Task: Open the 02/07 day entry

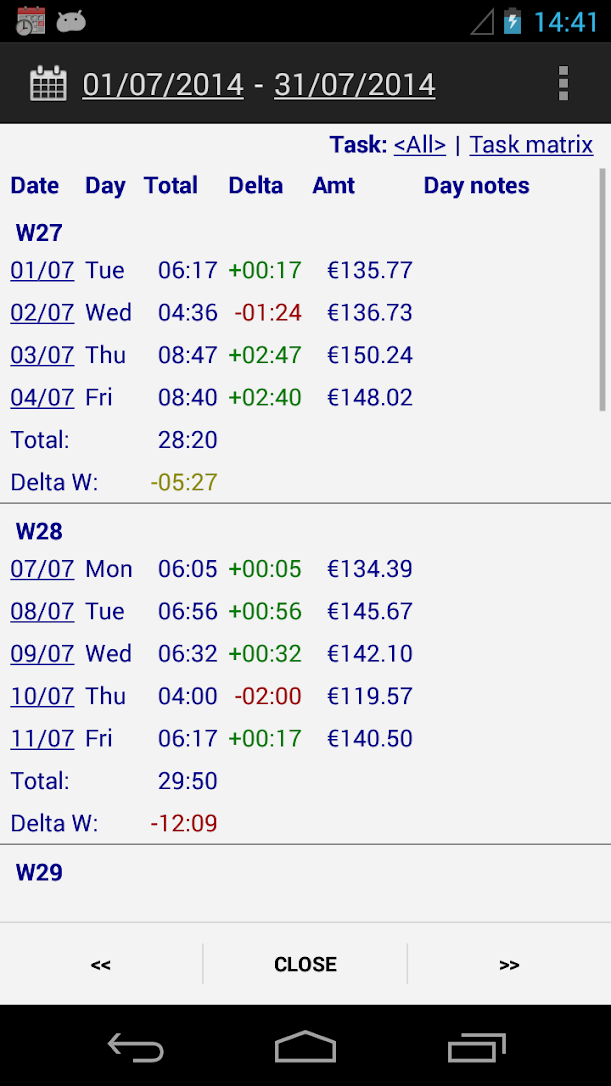Action: (x=42, y=313)
